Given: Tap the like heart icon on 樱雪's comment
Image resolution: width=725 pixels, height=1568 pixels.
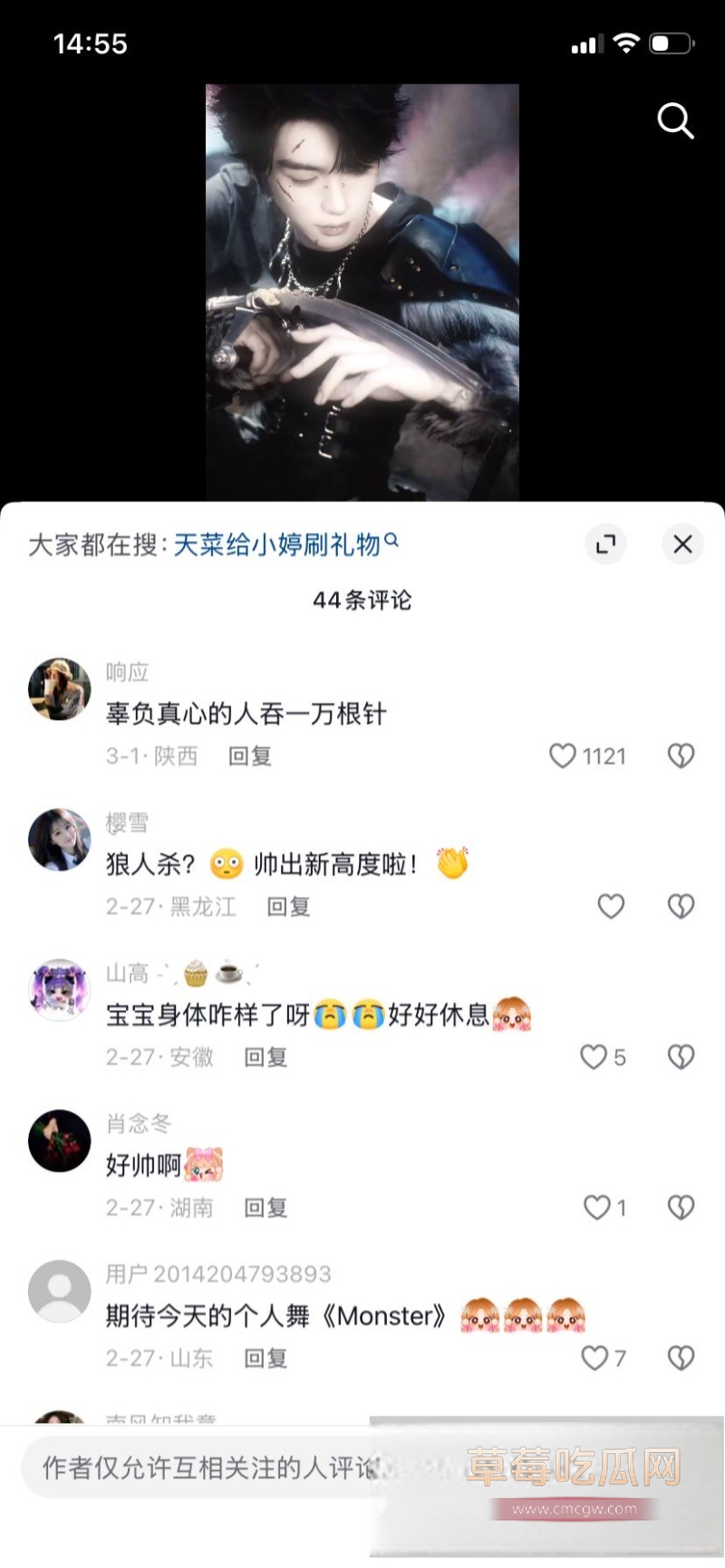Looking at the screenshot, I should pyautogui.click(x=611, y=906).
